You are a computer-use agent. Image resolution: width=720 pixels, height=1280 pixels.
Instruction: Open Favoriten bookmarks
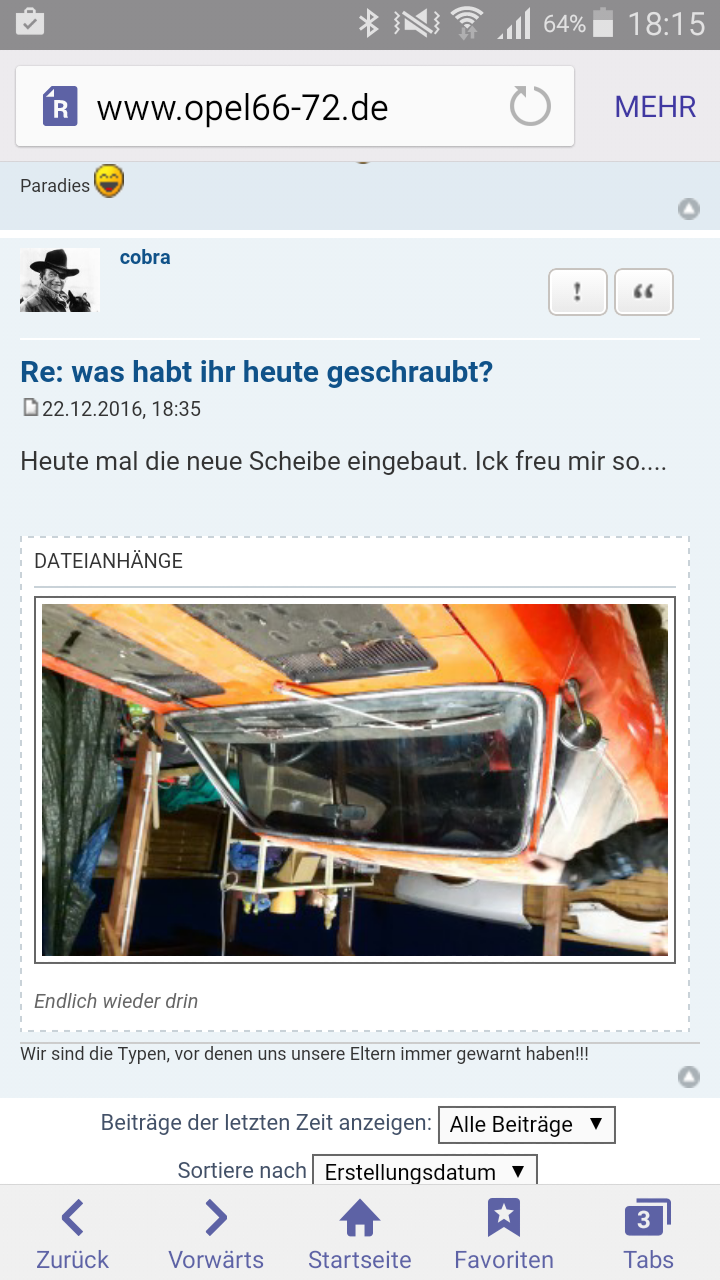(504, 1234)
